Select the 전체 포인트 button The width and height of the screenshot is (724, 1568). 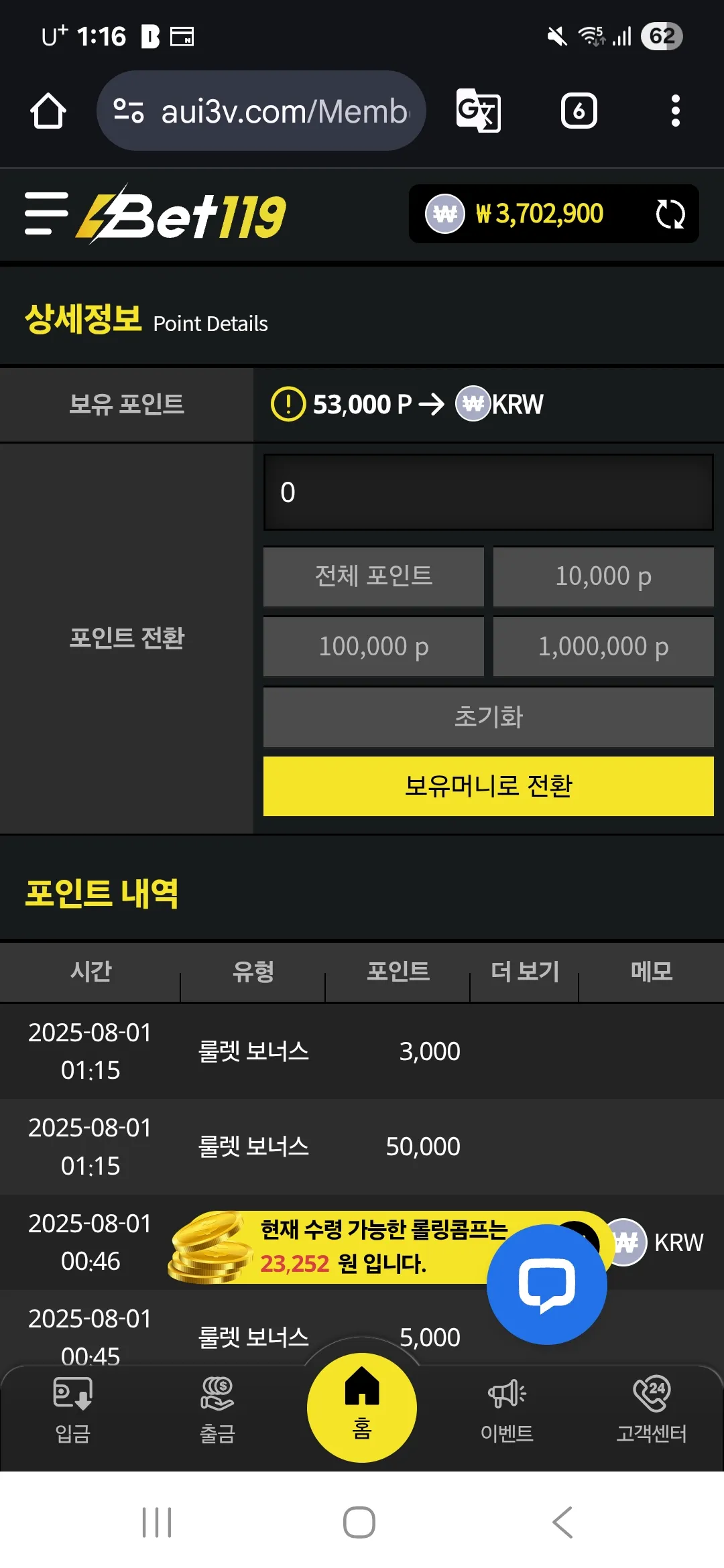pyautogui.click(x=373, y=576)
